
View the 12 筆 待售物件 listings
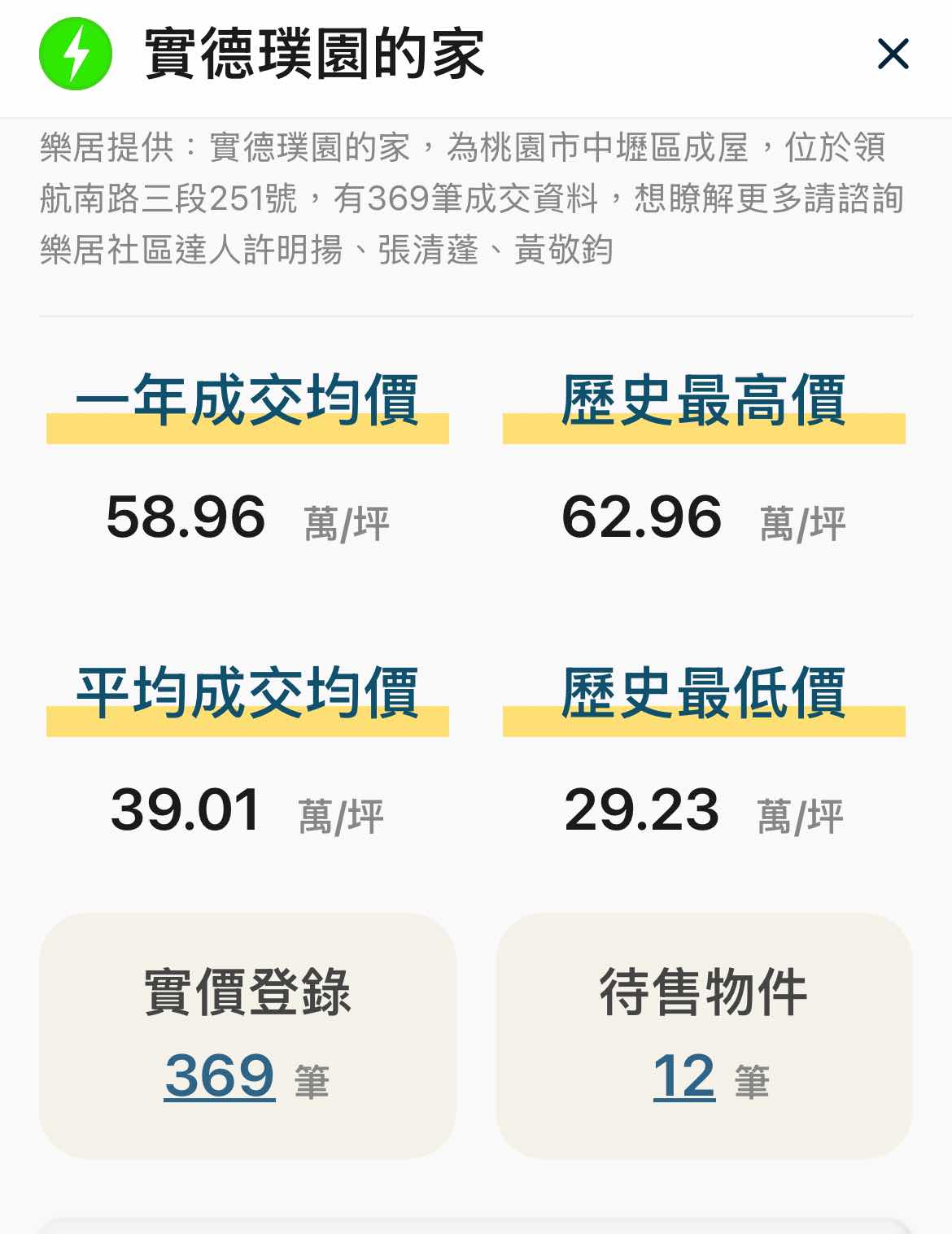684,1075
